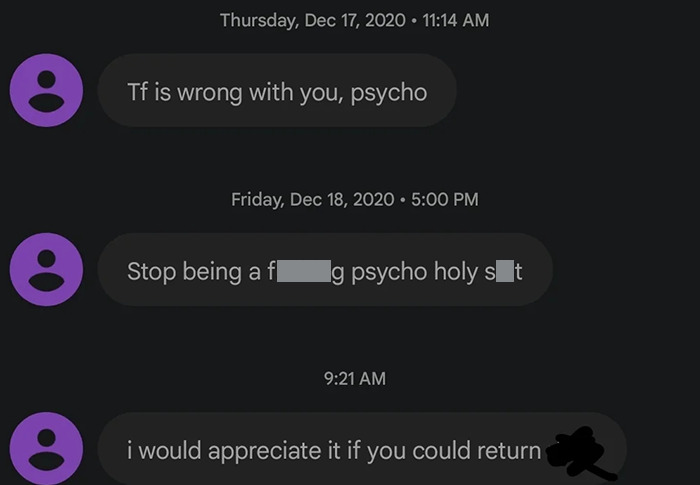Tap the 'psycho holy' message bubble for details
Viewport: 700px width, 485px height.
[x=325, y=270]
